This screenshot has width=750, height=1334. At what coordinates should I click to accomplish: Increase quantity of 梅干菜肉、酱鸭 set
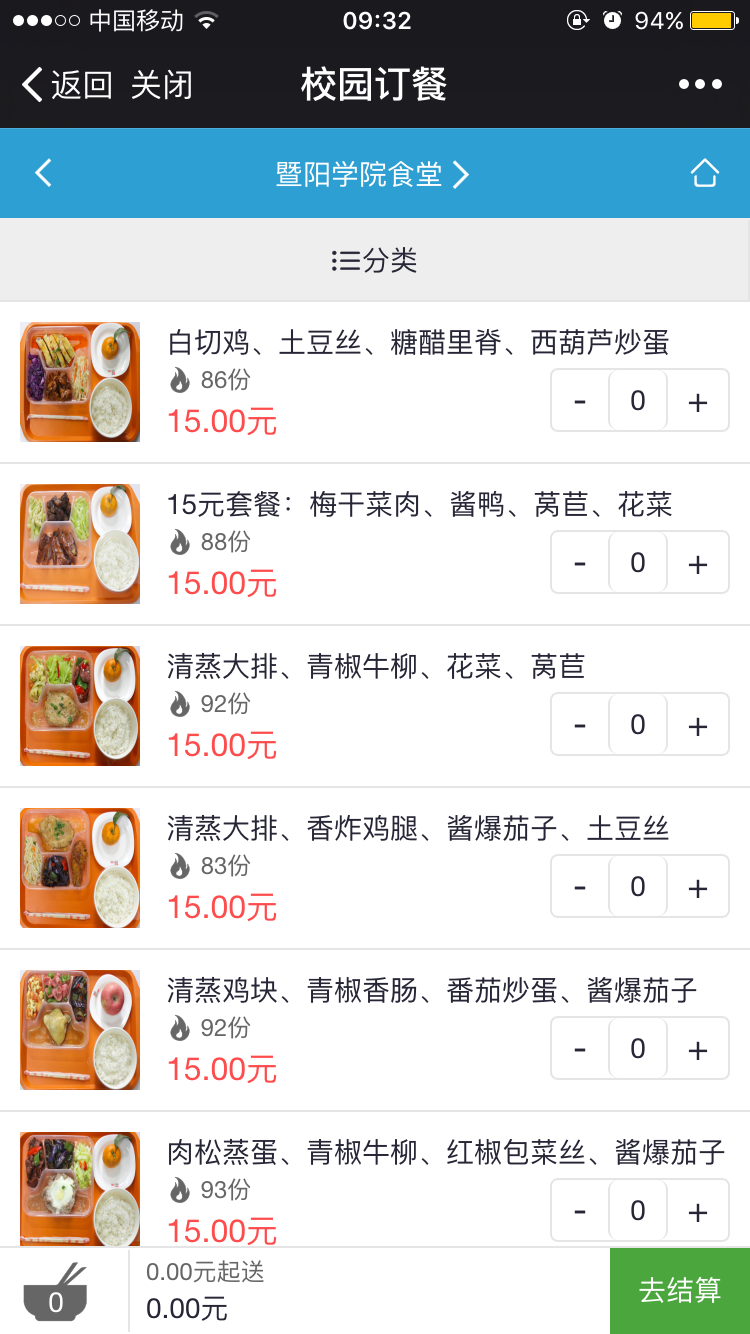698,563
